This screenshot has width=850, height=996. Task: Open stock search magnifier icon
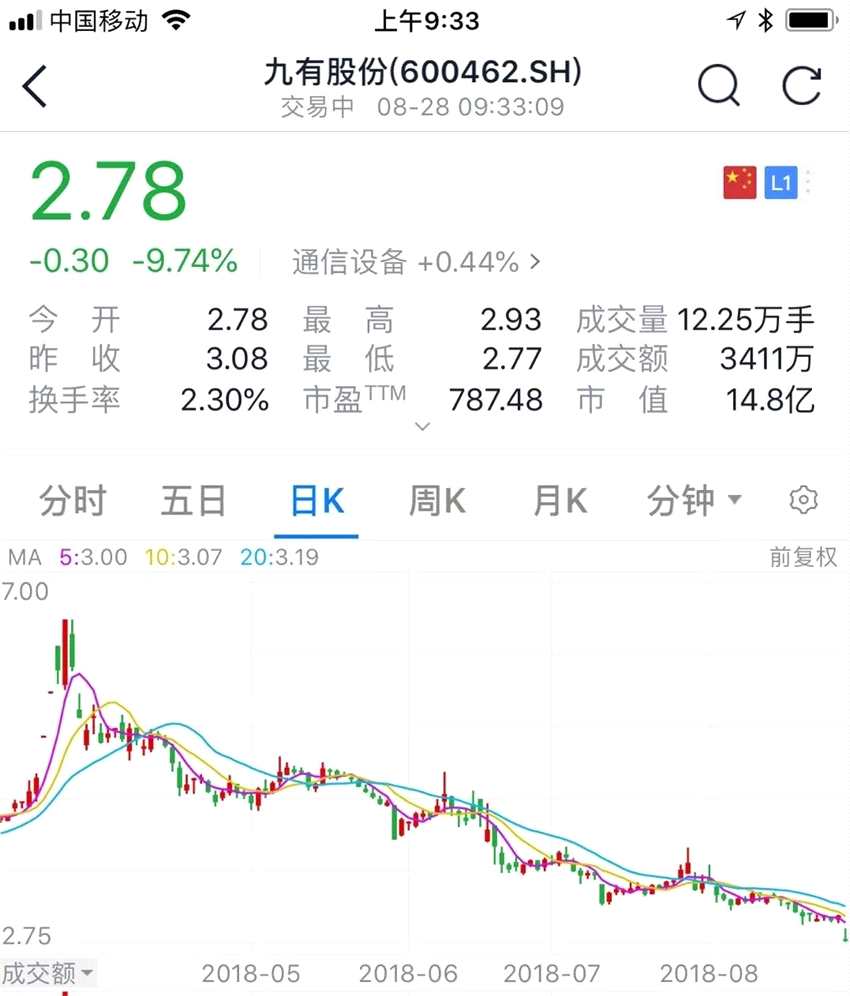[718, 86]
